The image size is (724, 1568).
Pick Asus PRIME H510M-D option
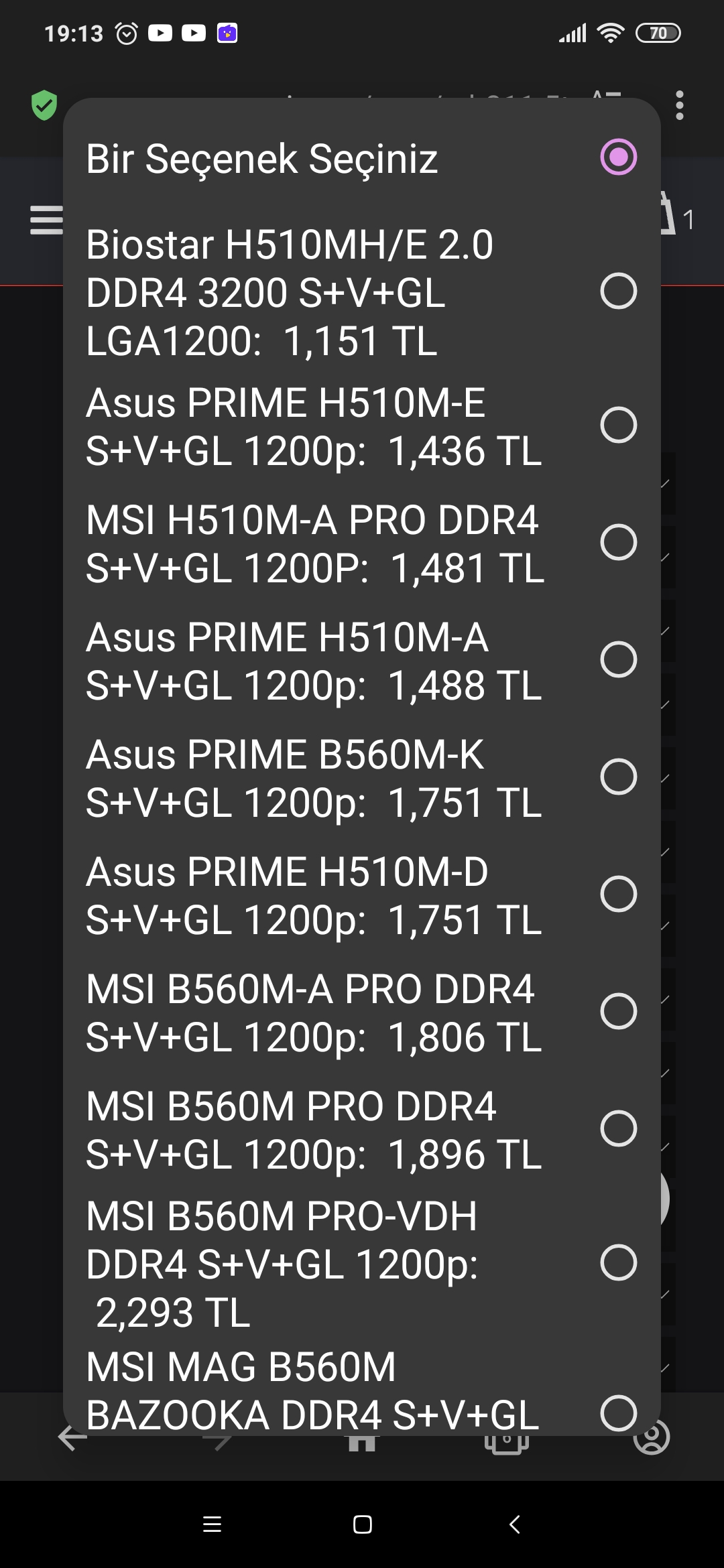click(x=362, y=895)
